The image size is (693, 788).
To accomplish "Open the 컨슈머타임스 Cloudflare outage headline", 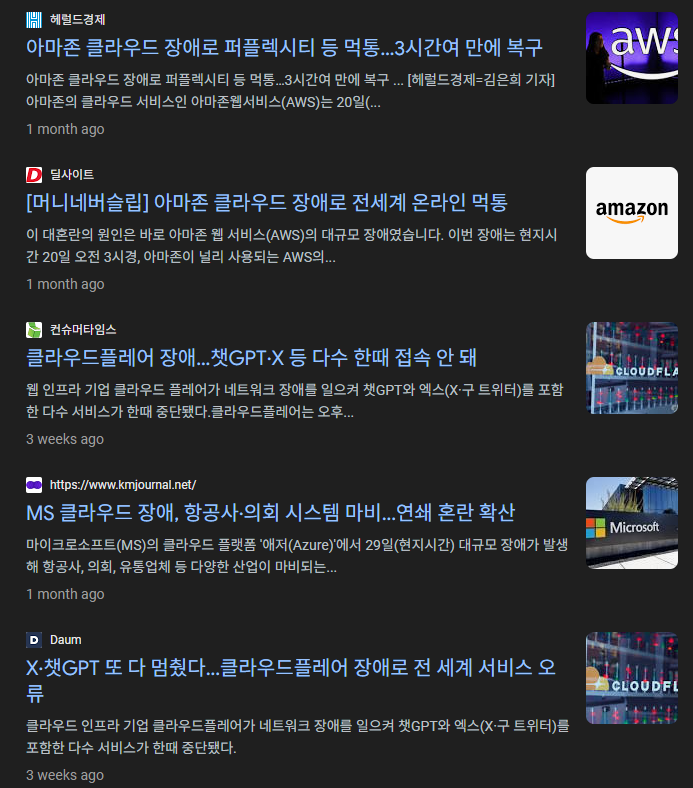I will (x=251, y=357).
